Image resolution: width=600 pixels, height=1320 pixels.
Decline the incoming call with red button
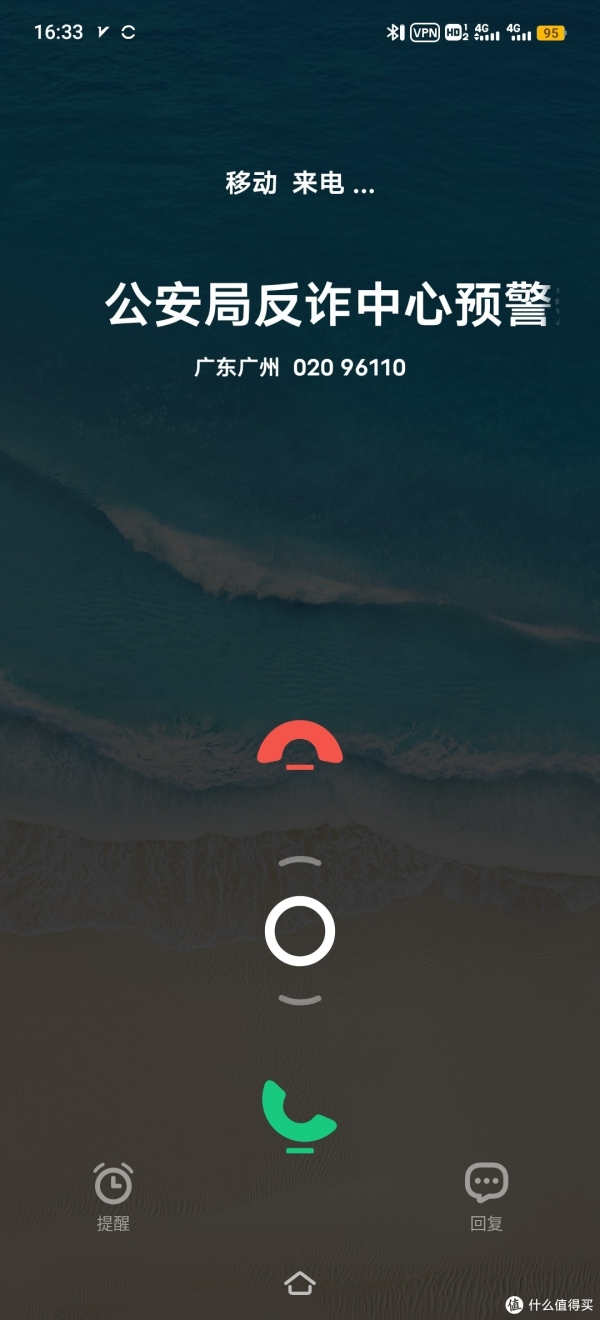pos(299,746)
